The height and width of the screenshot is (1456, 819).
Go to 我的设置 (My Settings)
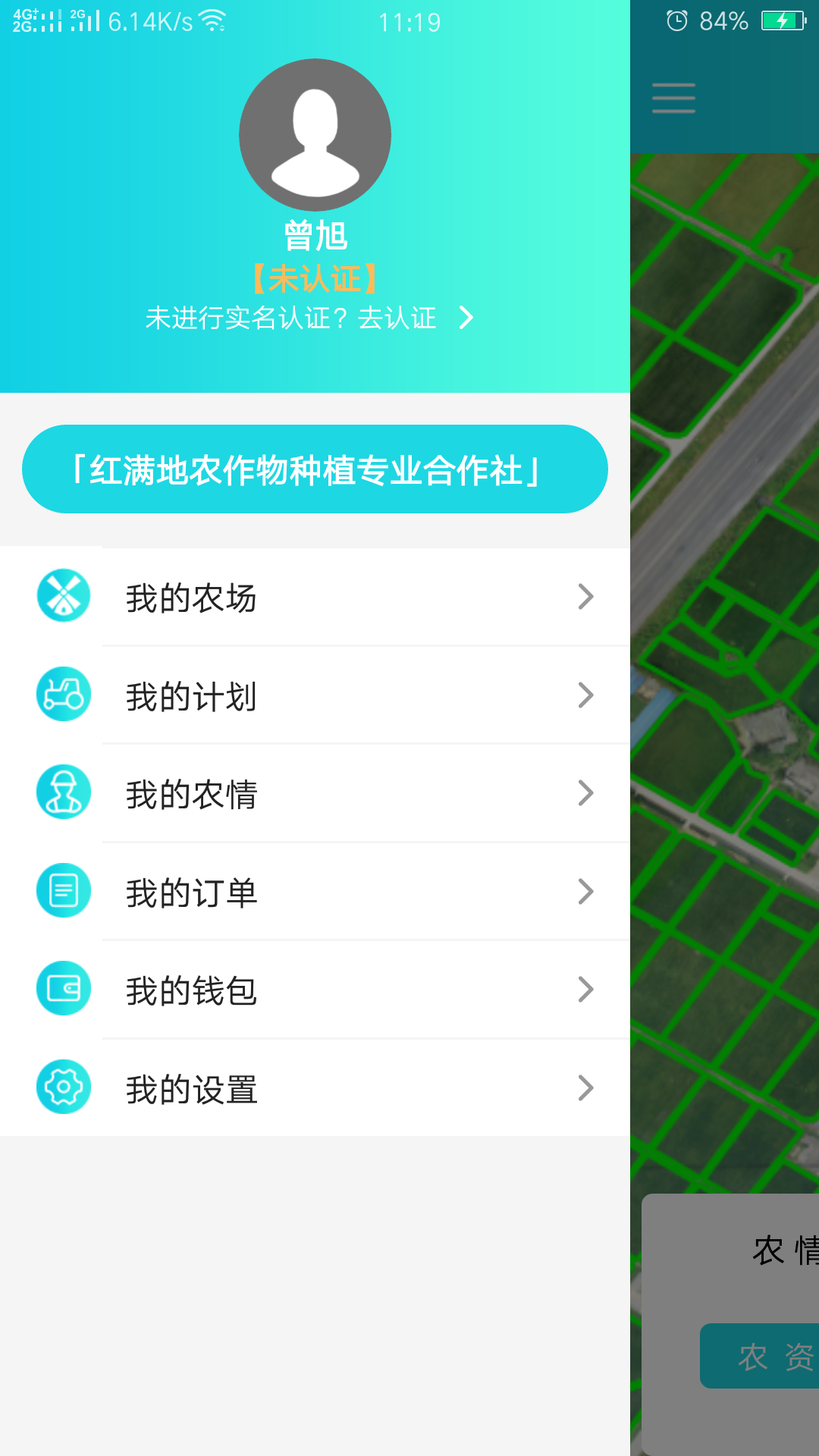tap(315, 1088)
